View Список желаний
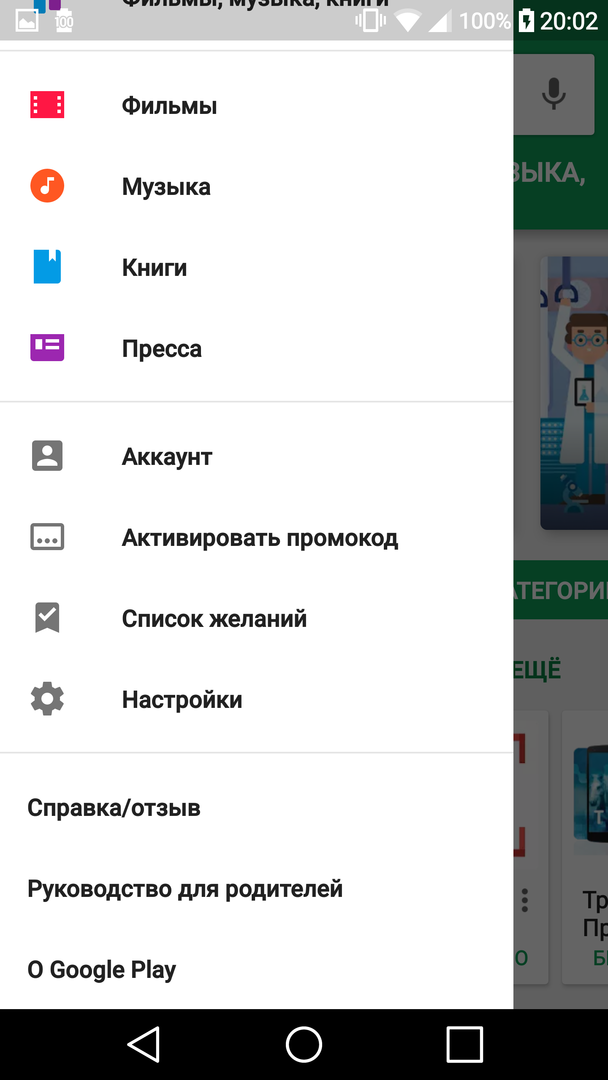This screenshot has width=608, height=1080. coord(214,619)
